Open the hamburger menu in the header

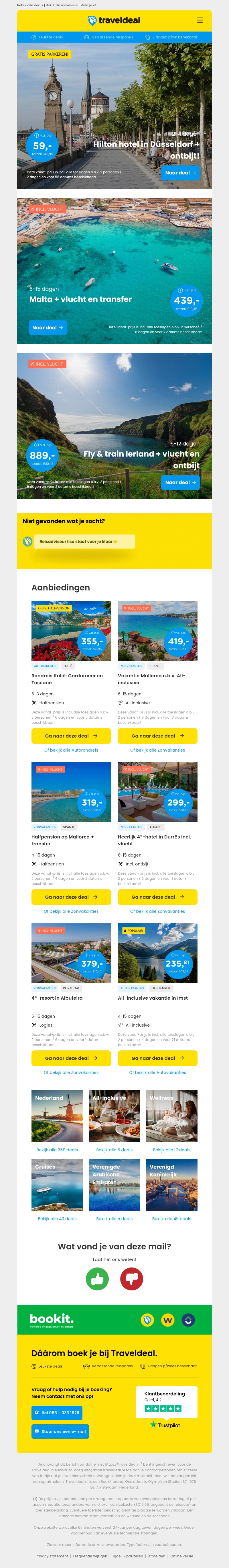[x=200, y=20]
